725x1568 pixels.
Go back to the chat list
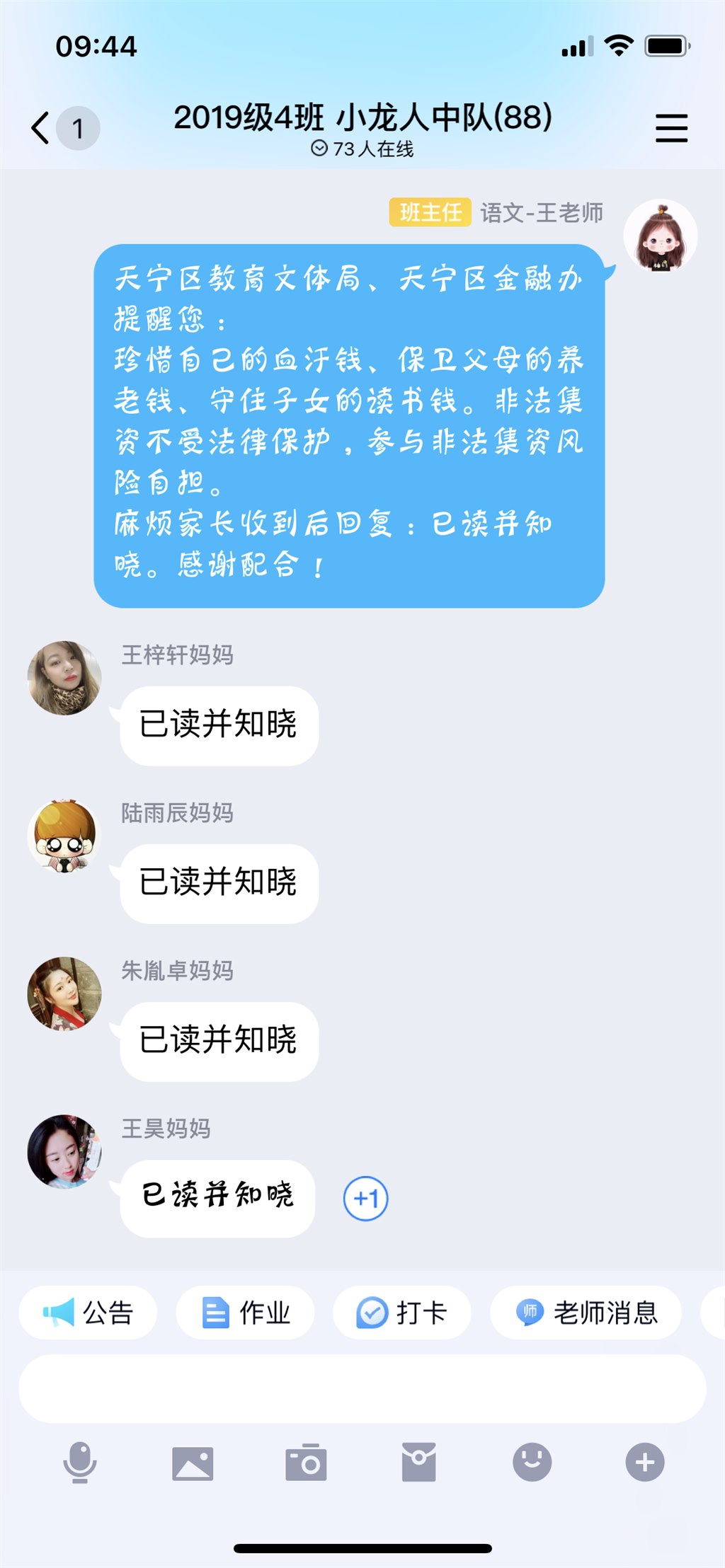click(x=41, y=128)
